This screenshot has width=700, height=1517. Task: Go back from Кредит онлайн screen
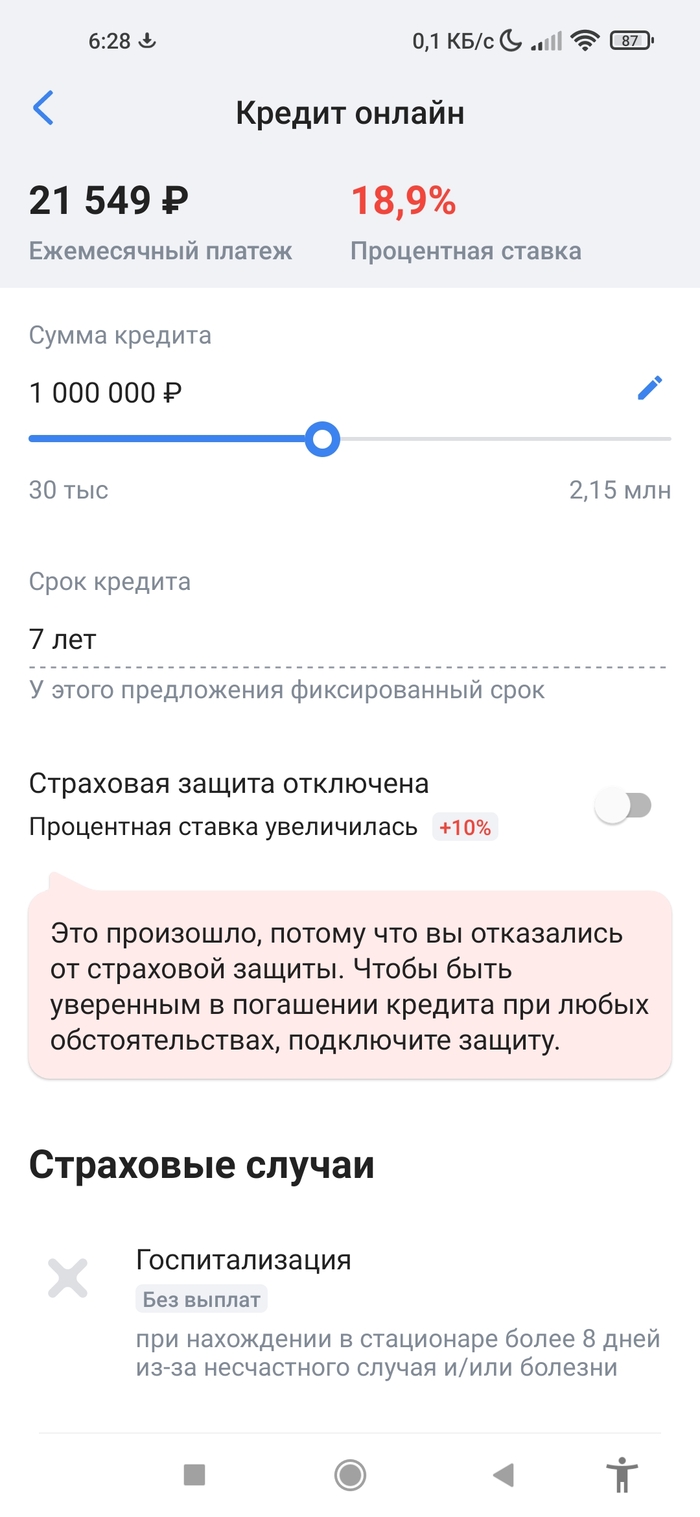click(x=43, y=109)
